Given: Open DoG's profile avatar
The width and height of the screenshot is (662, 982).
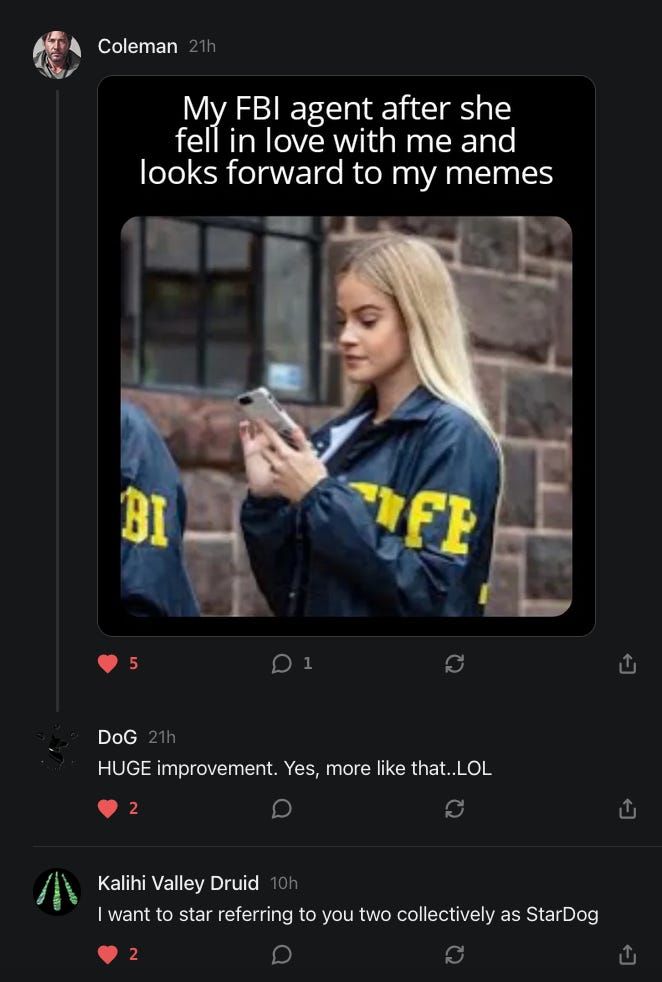Looking at the screenshot, I should tap(57, 747).
